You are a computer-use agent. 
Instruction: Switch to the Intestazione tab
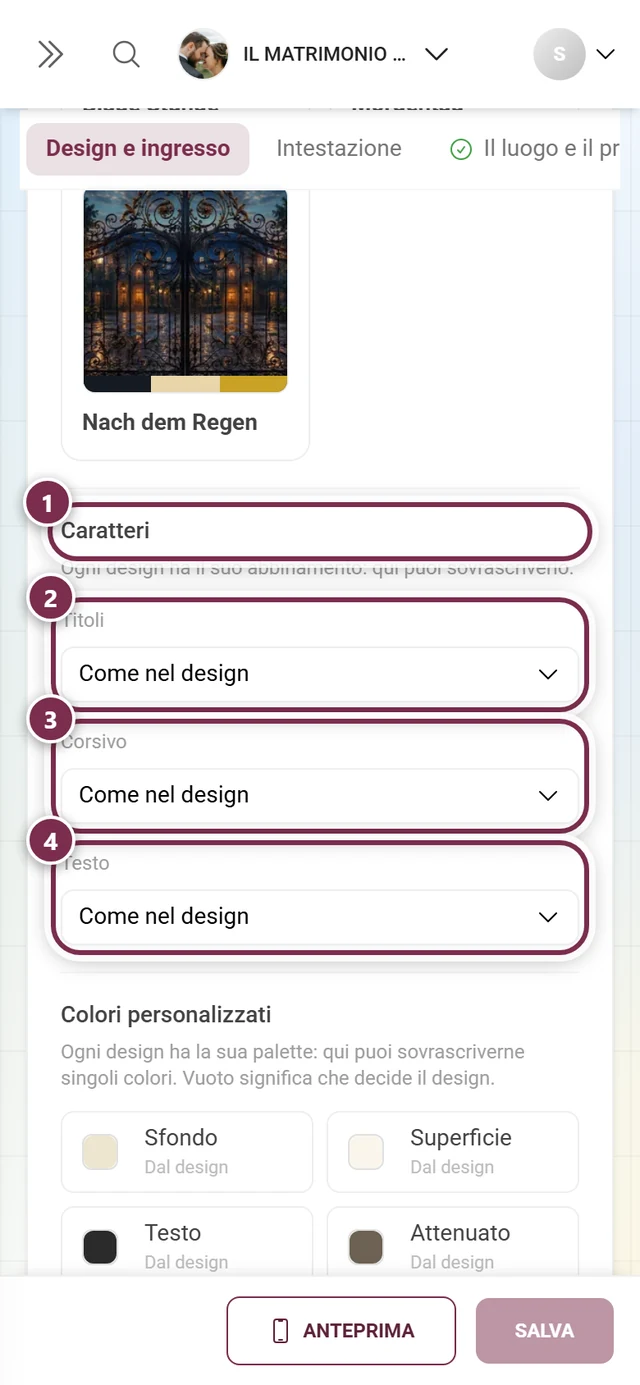click(x=339, y=149)
